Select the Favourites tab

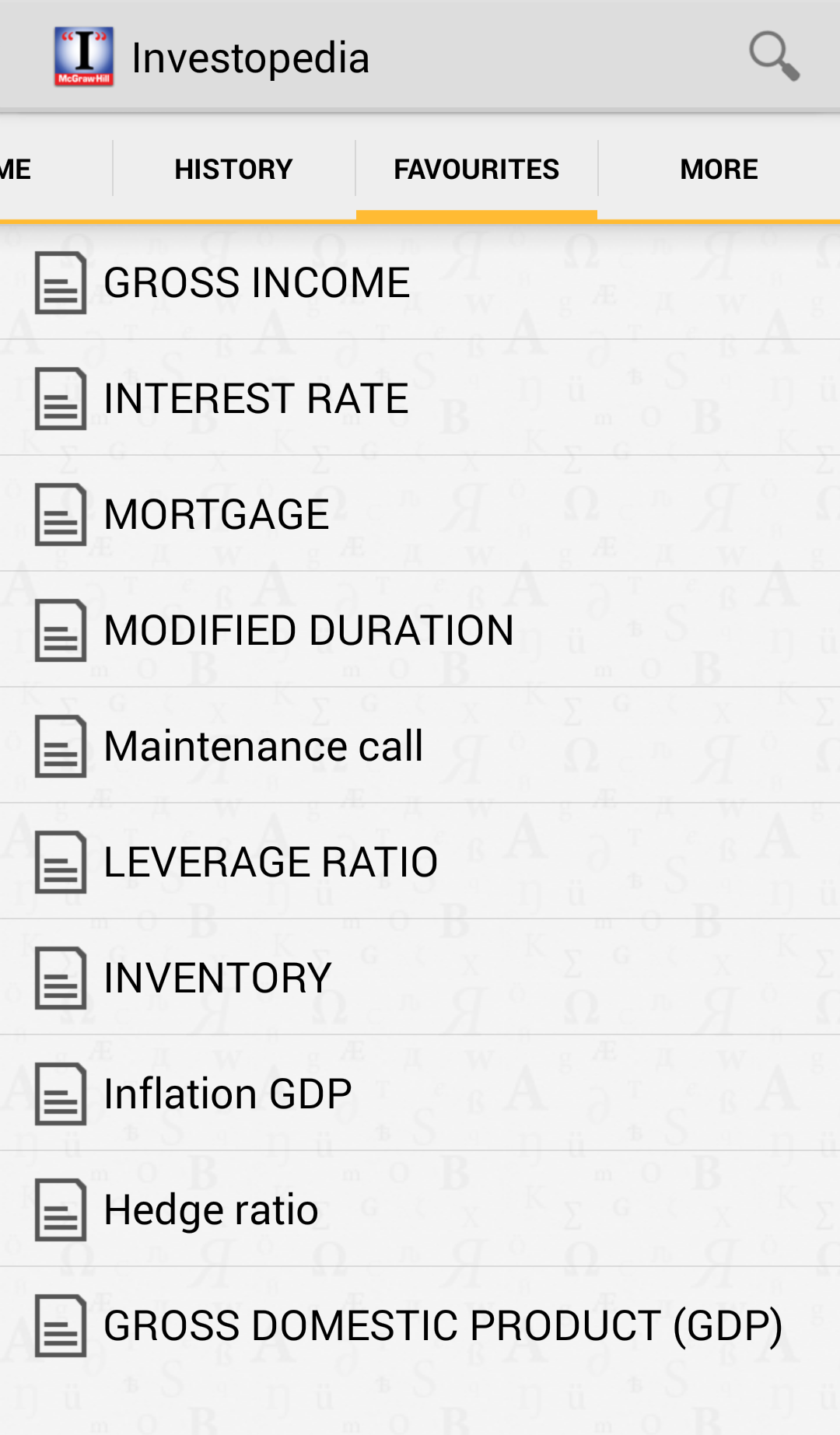click(477, 169)
